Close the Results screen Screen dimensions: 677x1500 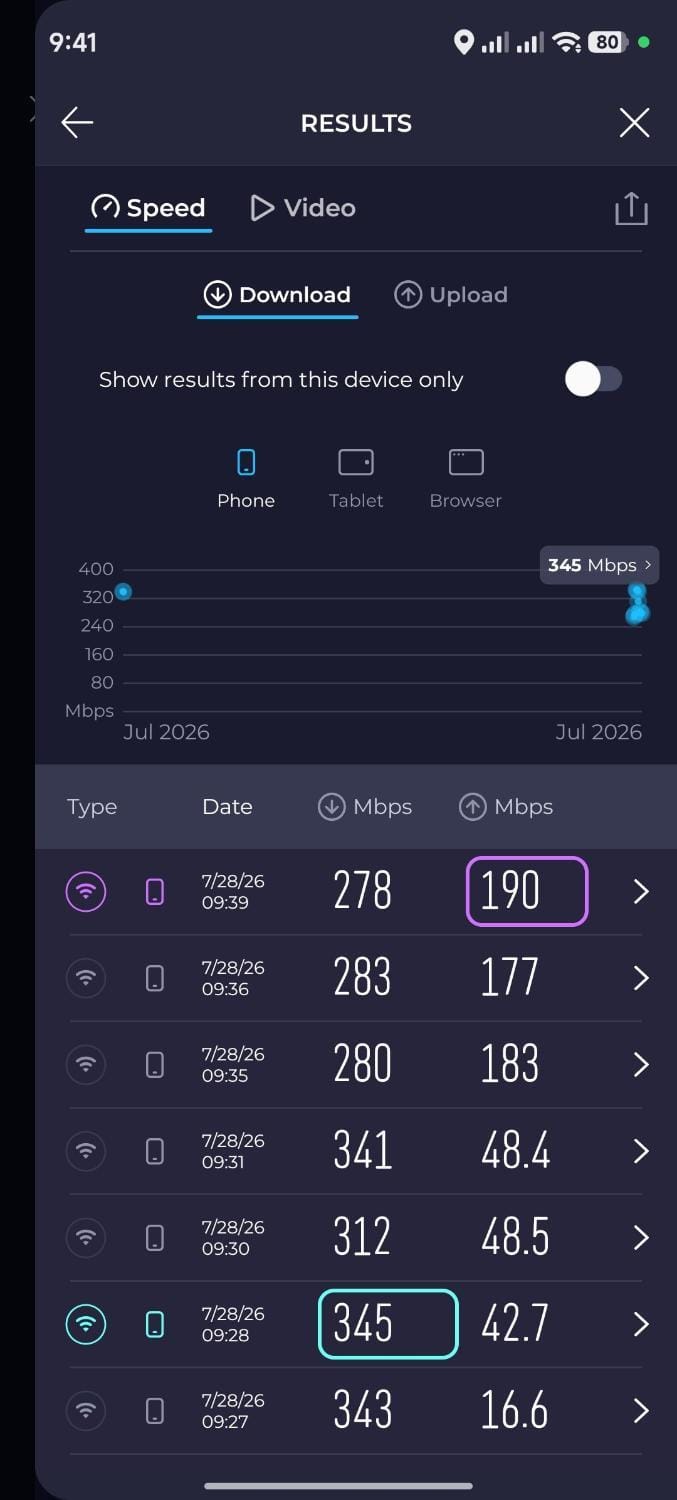point(634,123)
